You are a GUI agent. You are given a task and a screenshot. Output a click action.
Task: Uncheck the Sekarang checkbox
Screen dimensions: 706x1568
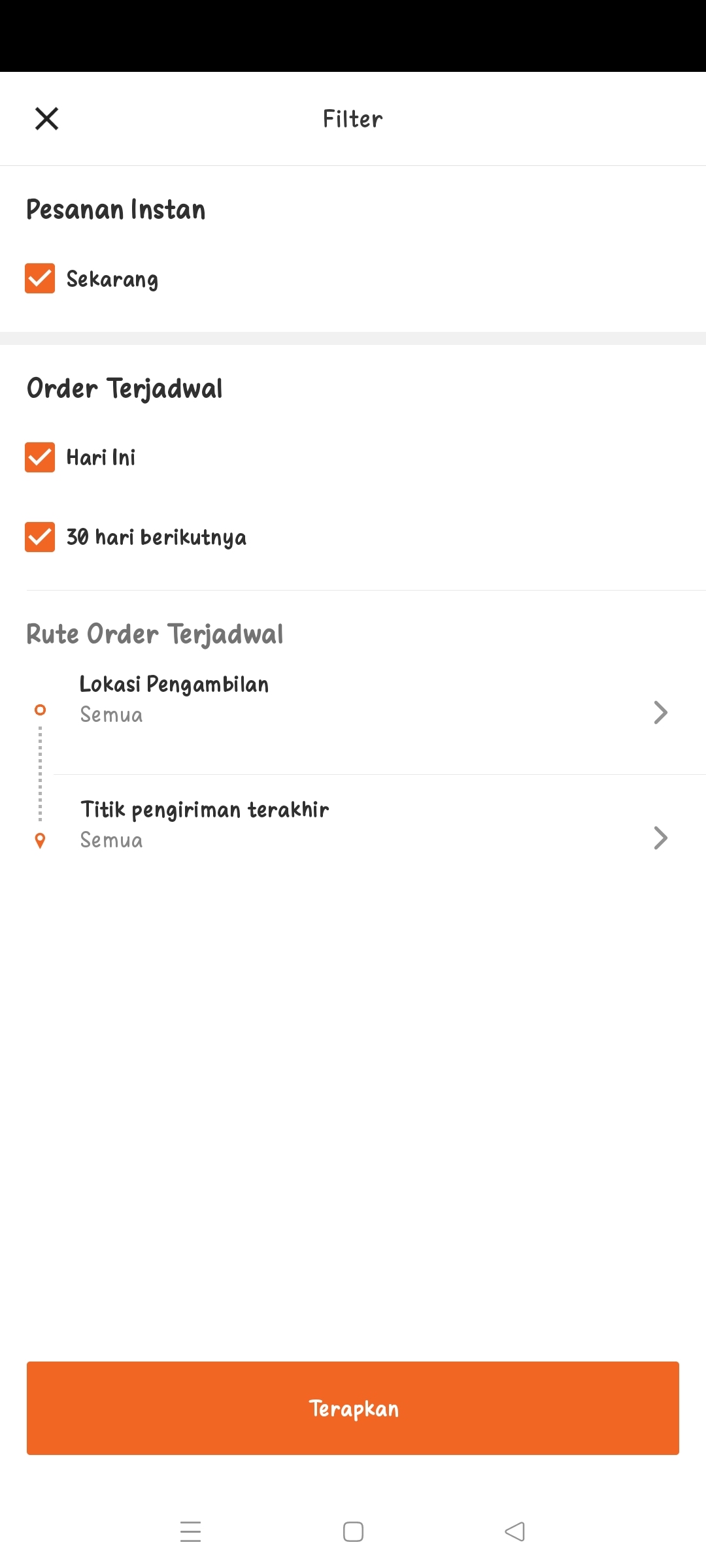click(40, 278)
